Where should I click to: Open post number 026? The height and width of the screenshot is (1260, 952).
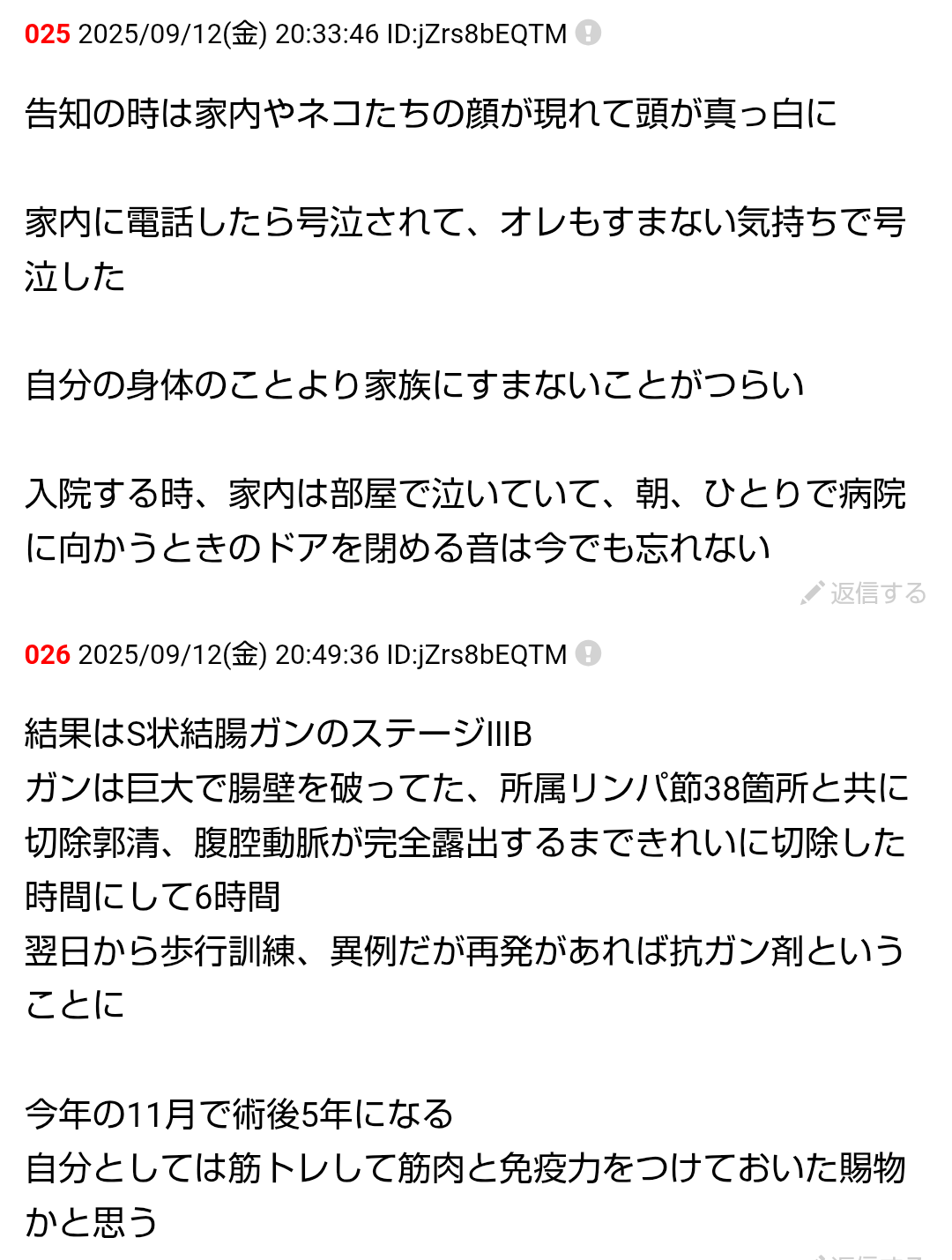click(48, 655)
